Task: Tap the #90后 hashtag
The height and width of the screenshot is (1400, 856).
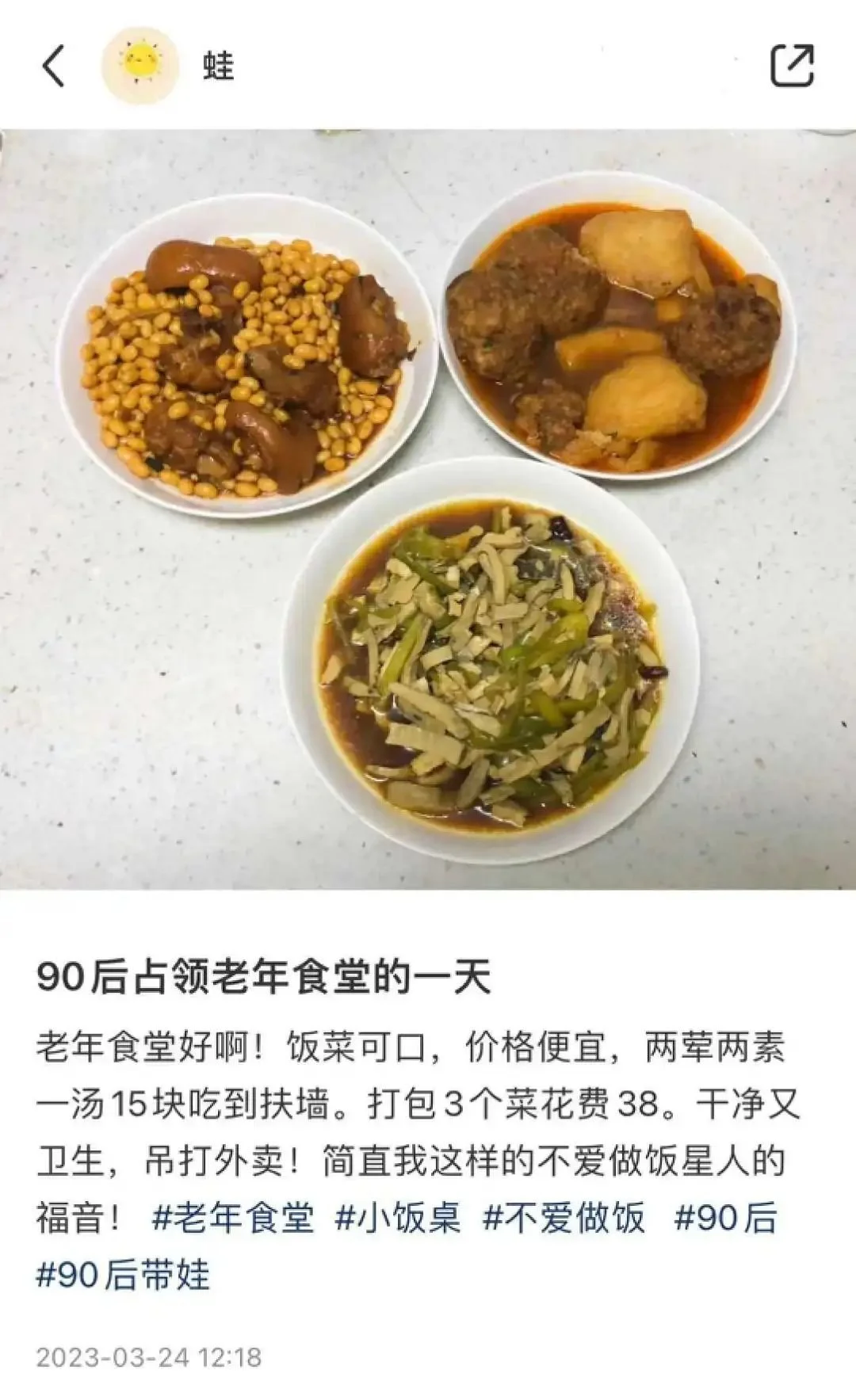Action: pos(725,1218)
